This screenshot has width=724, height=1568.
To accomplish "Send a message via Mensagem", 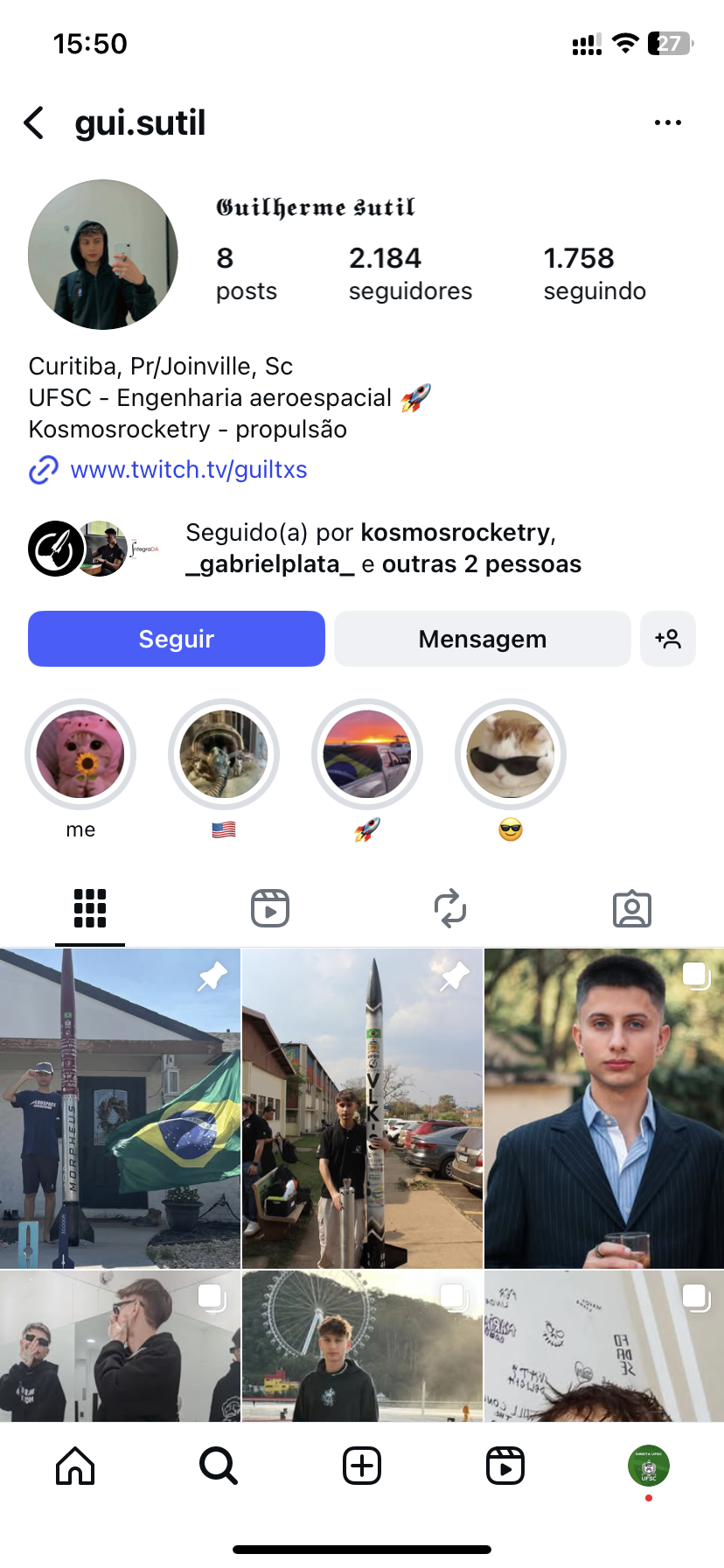I will tap(482, 639).
